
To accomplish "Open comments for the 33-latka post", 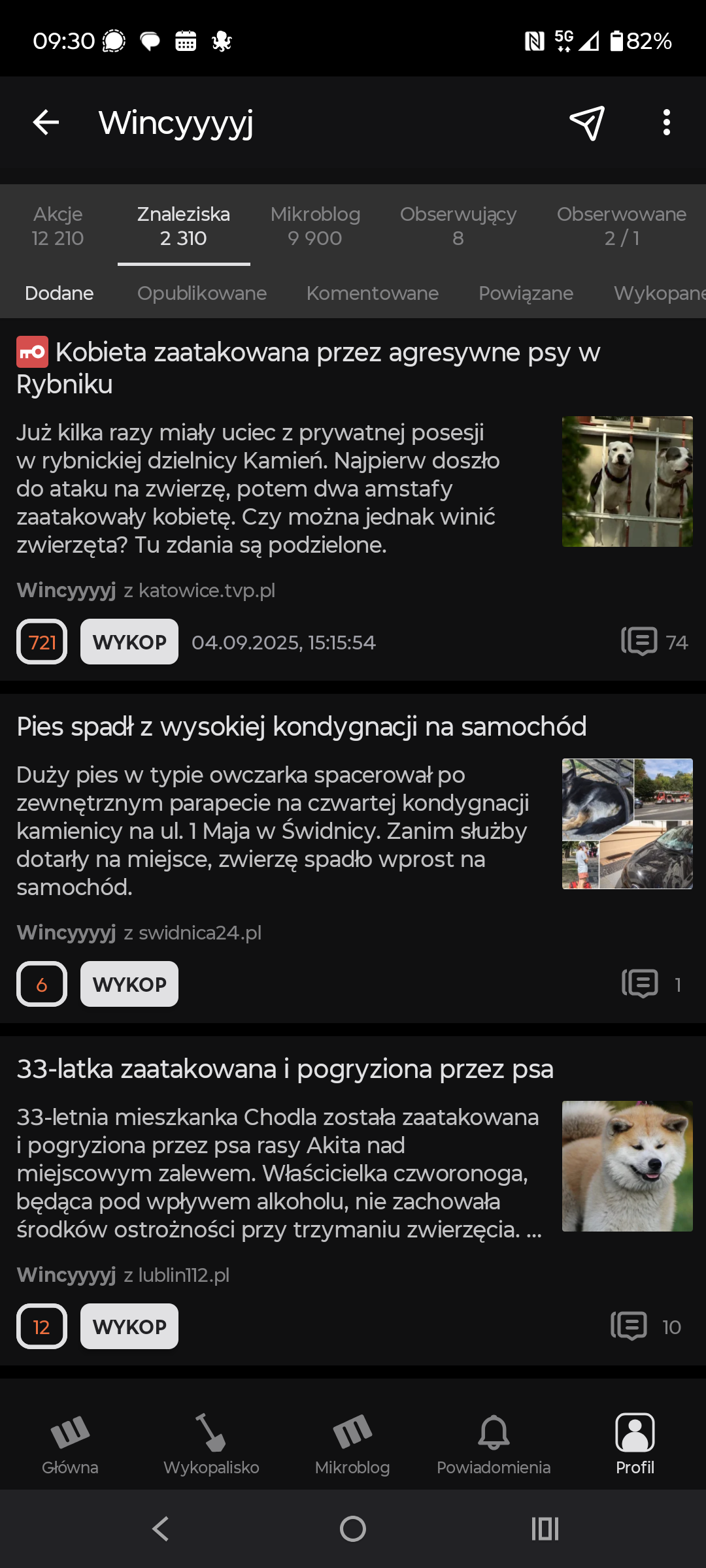I will coord(646,1326).
